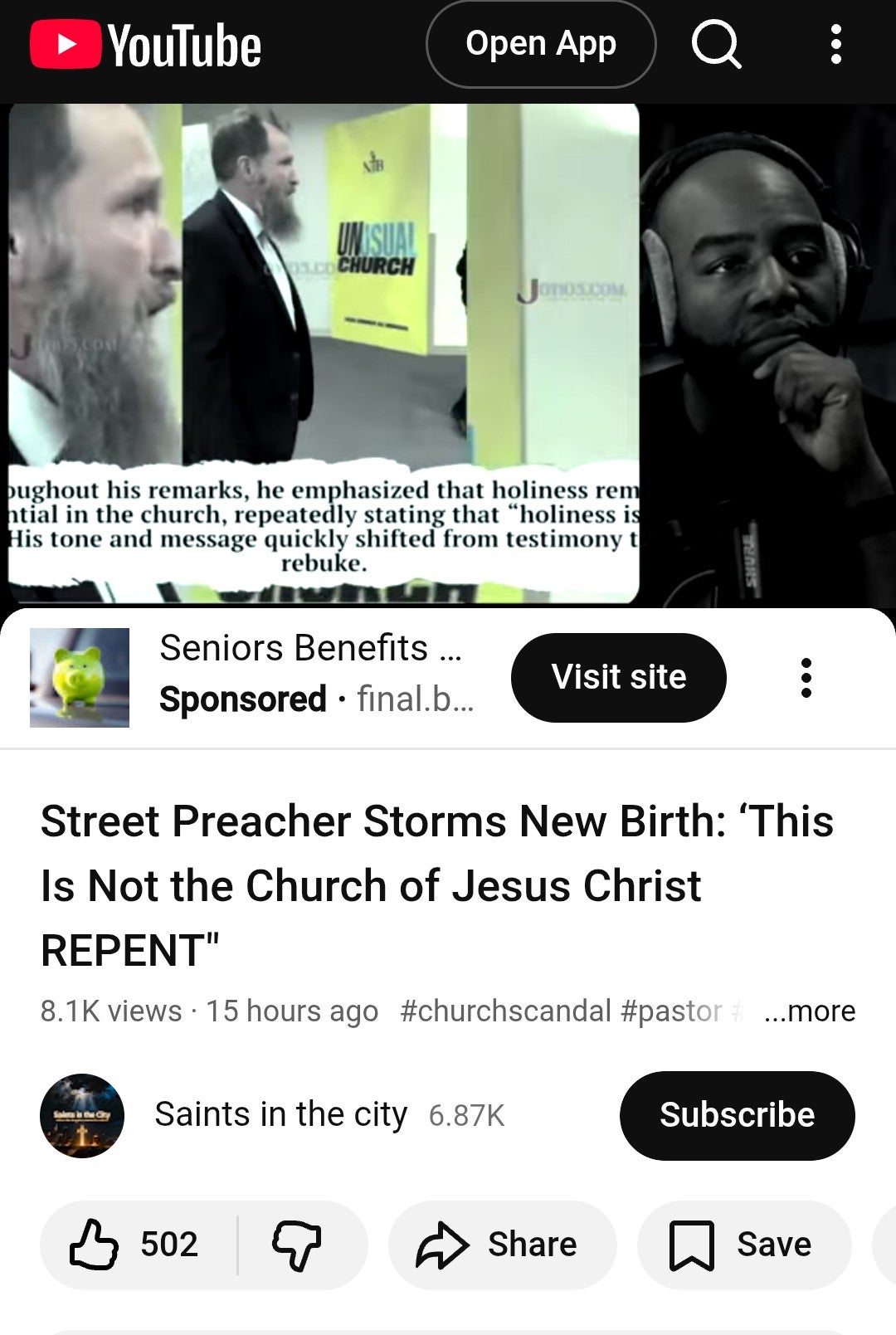Open the sponsored ad options menu
The image size is (896, 1335).
(806, 678)
